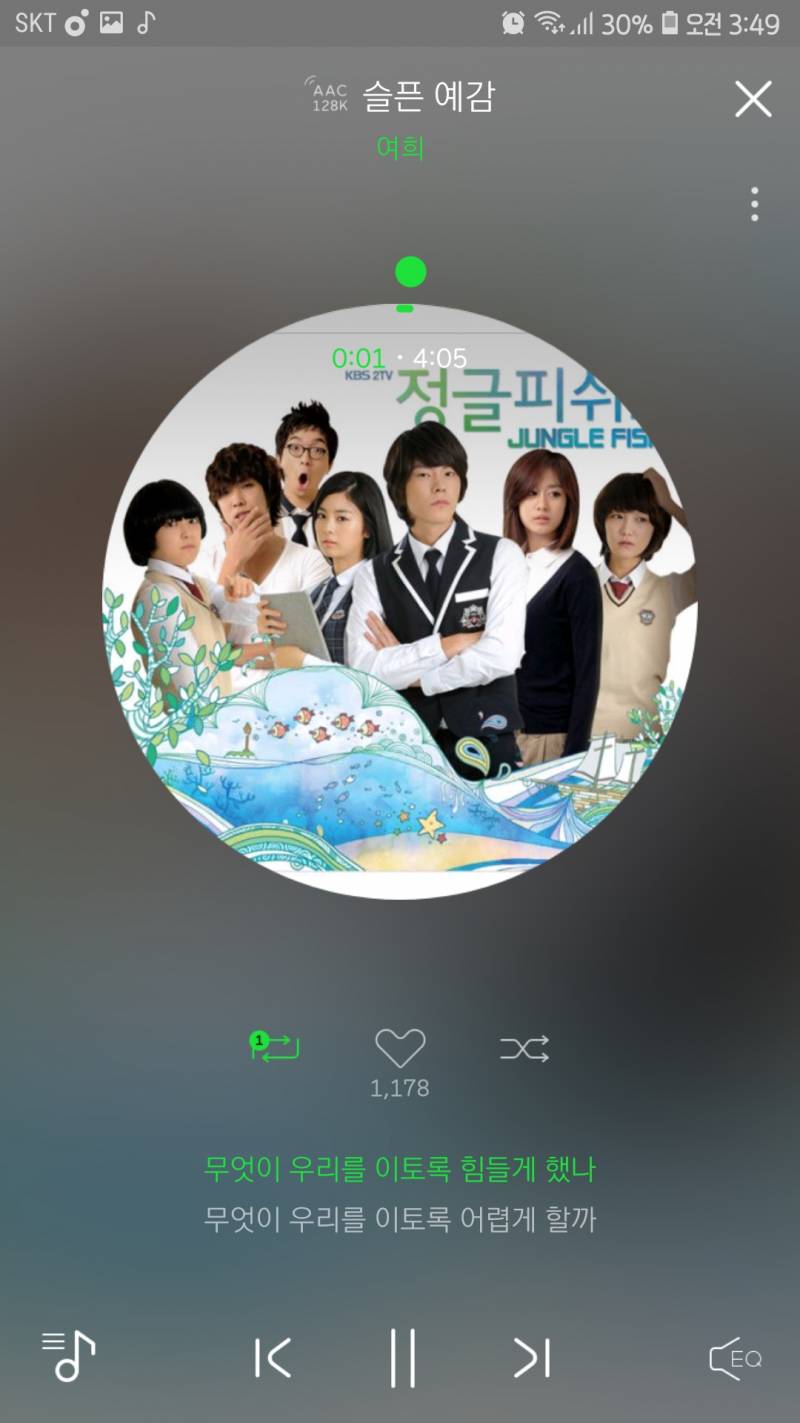Tap the green playback progress handle

pos(410,272)
